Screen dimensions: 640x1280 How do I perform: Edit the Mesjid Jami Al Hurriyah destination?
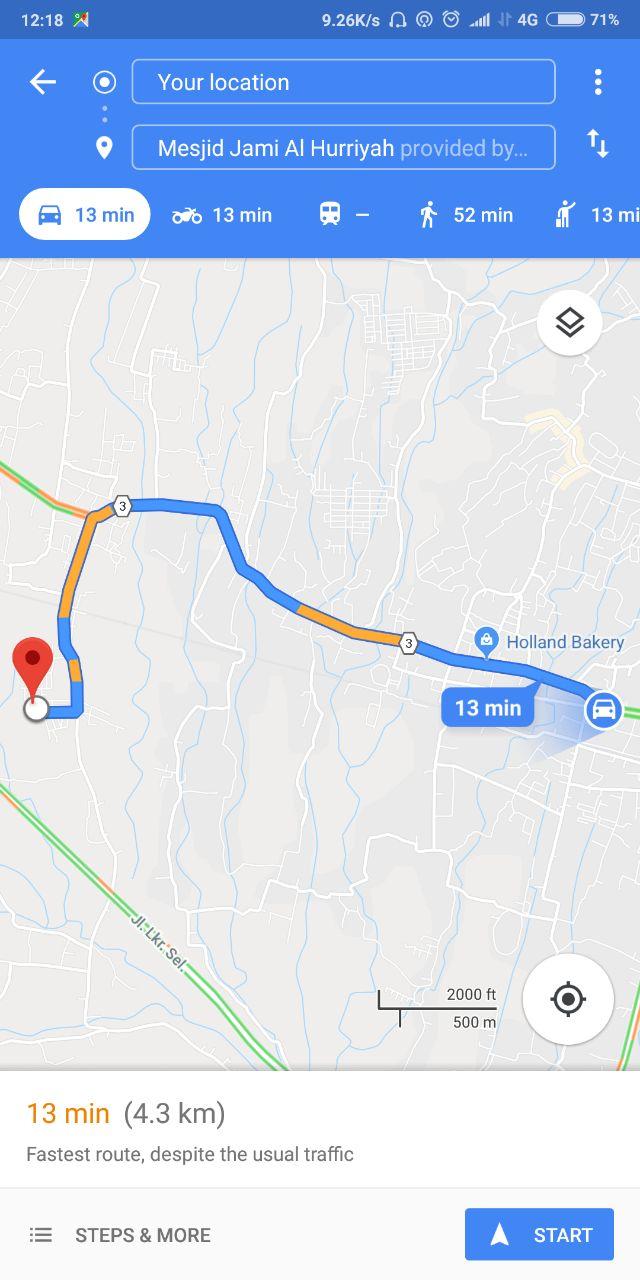point(343,148)
